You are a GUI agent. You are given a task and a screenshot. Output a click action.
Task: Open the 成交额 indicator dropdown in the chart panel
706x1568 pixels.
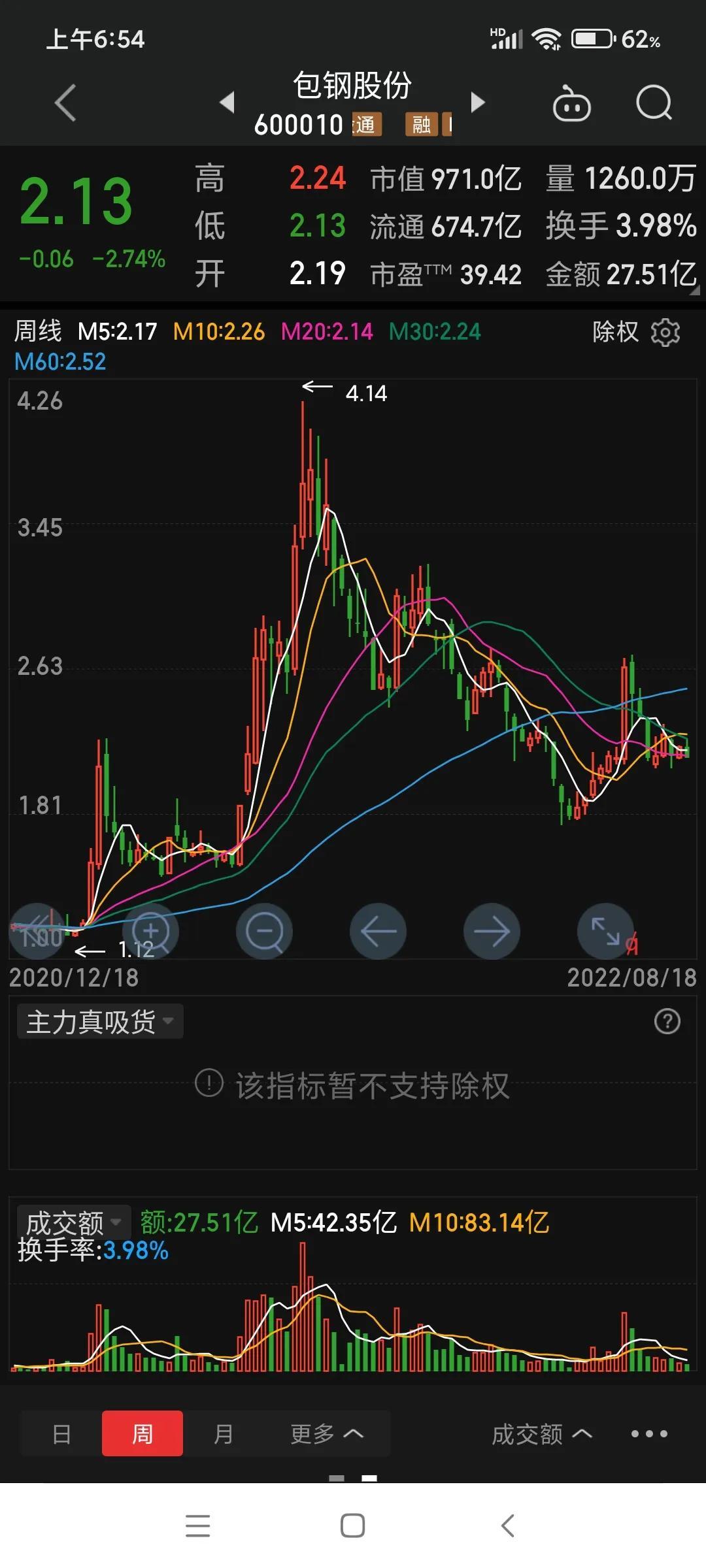[73, 1222]
